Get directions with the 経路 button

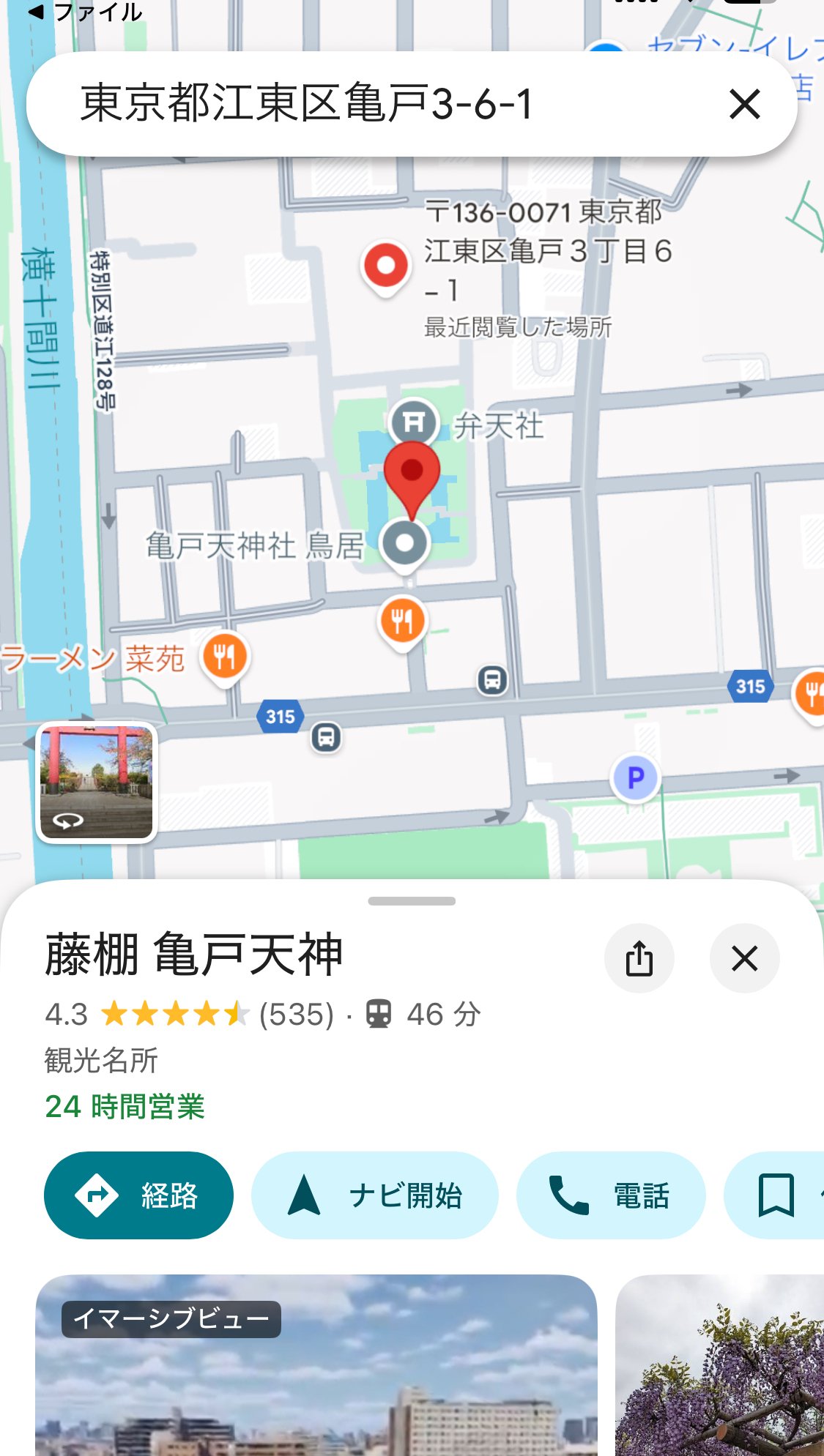pos(138,1195)
